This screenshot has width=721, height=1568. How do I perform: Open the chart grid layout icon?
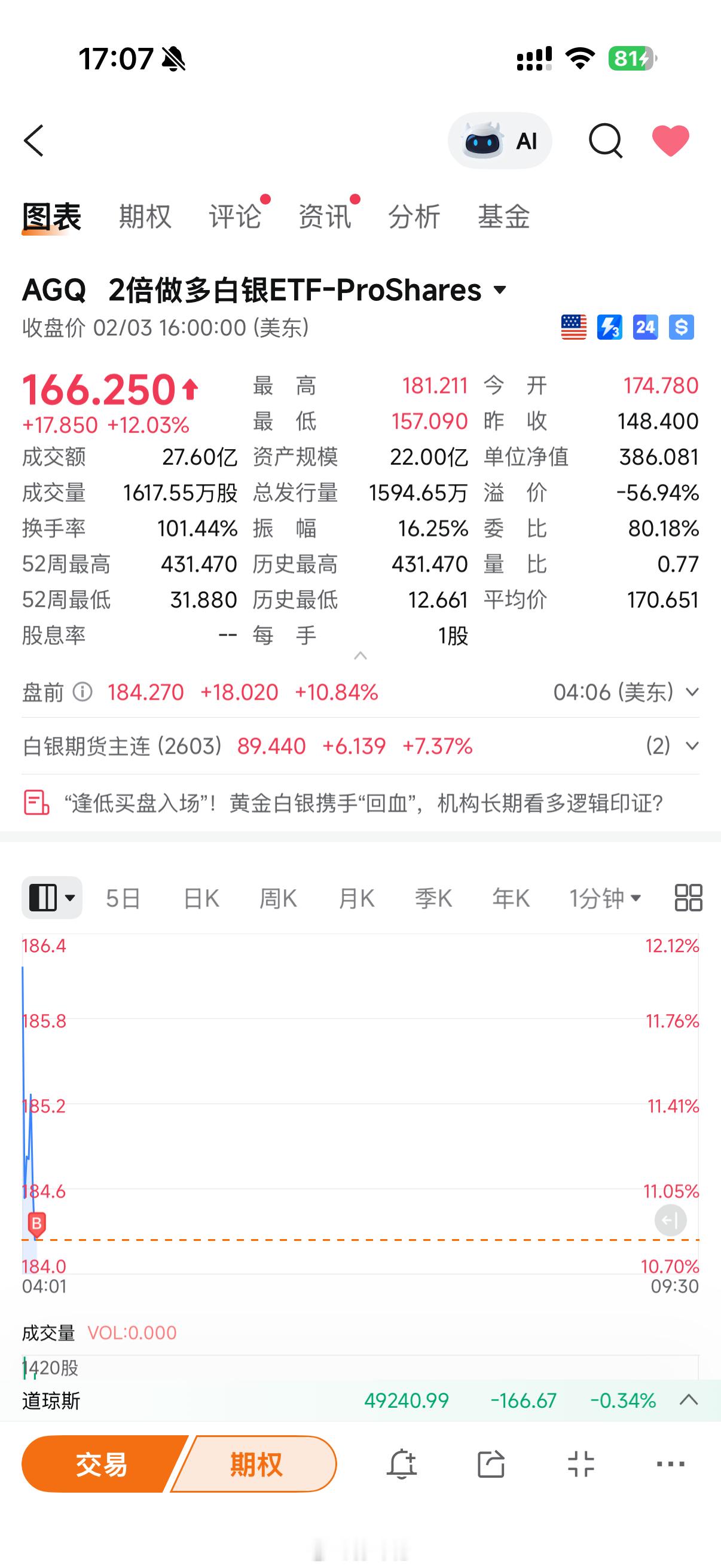[687, 897]
